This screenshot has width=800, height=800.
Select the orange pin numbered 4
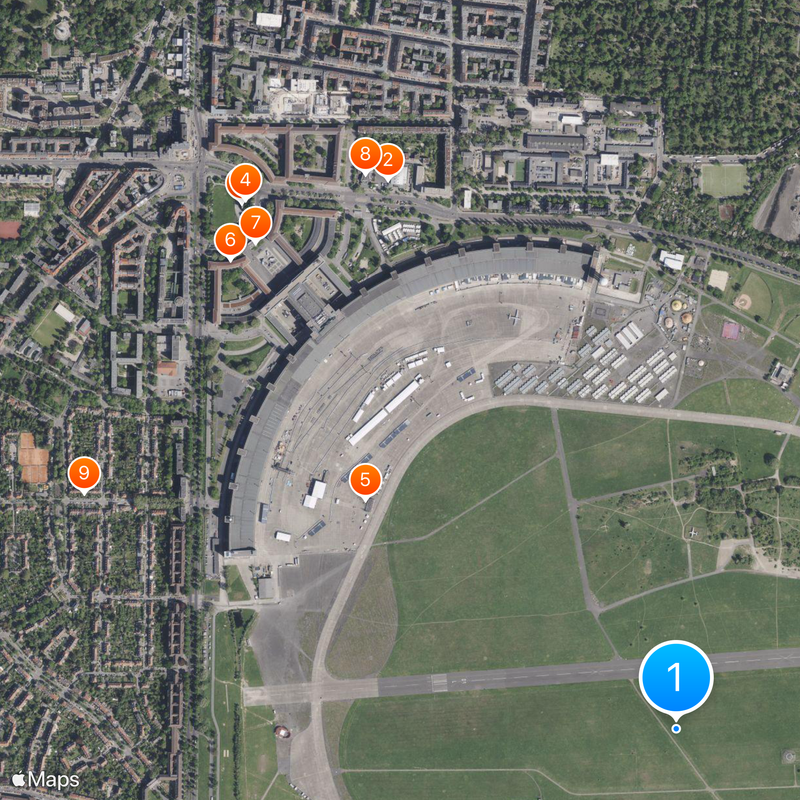[246, 181]
